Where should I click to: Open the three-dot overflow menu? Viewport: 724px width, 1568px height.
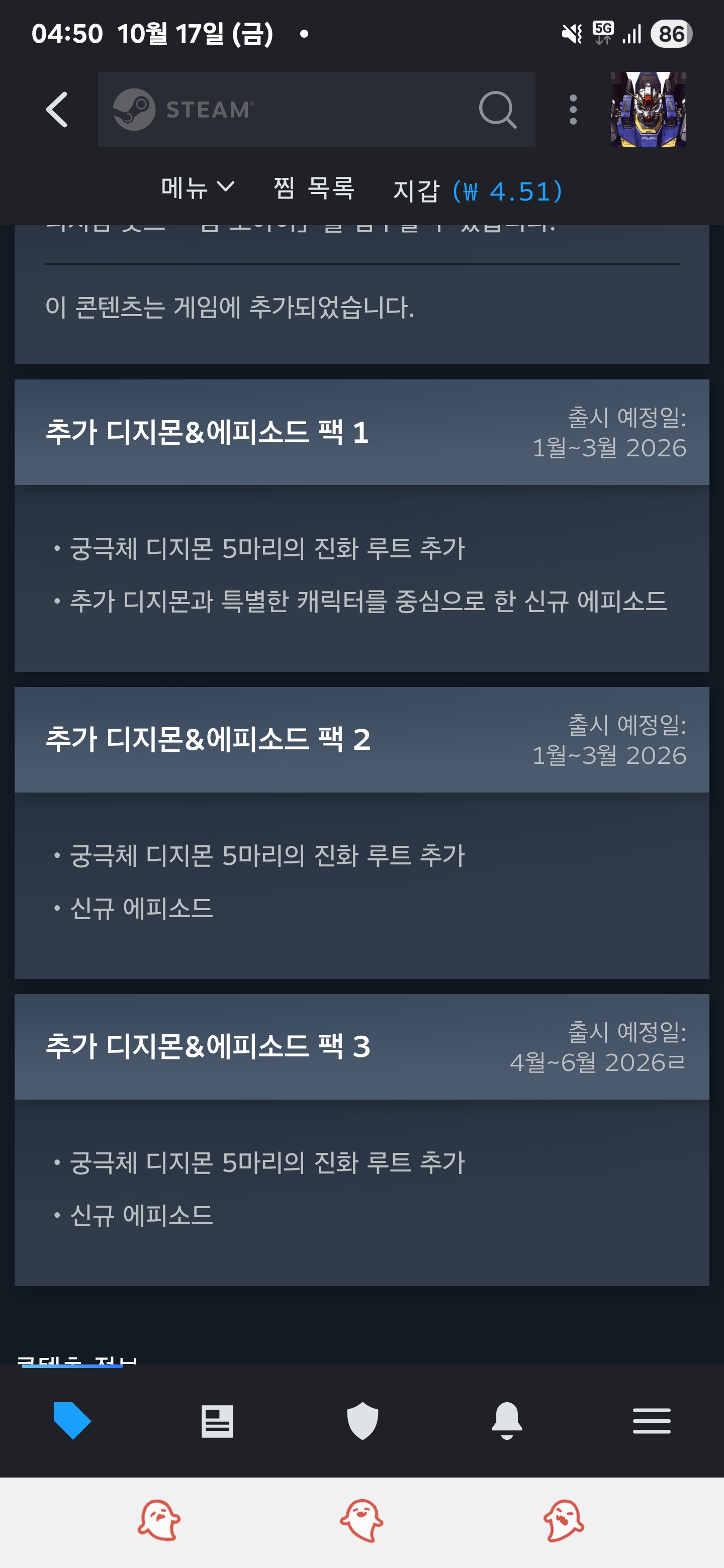point(572,110)
